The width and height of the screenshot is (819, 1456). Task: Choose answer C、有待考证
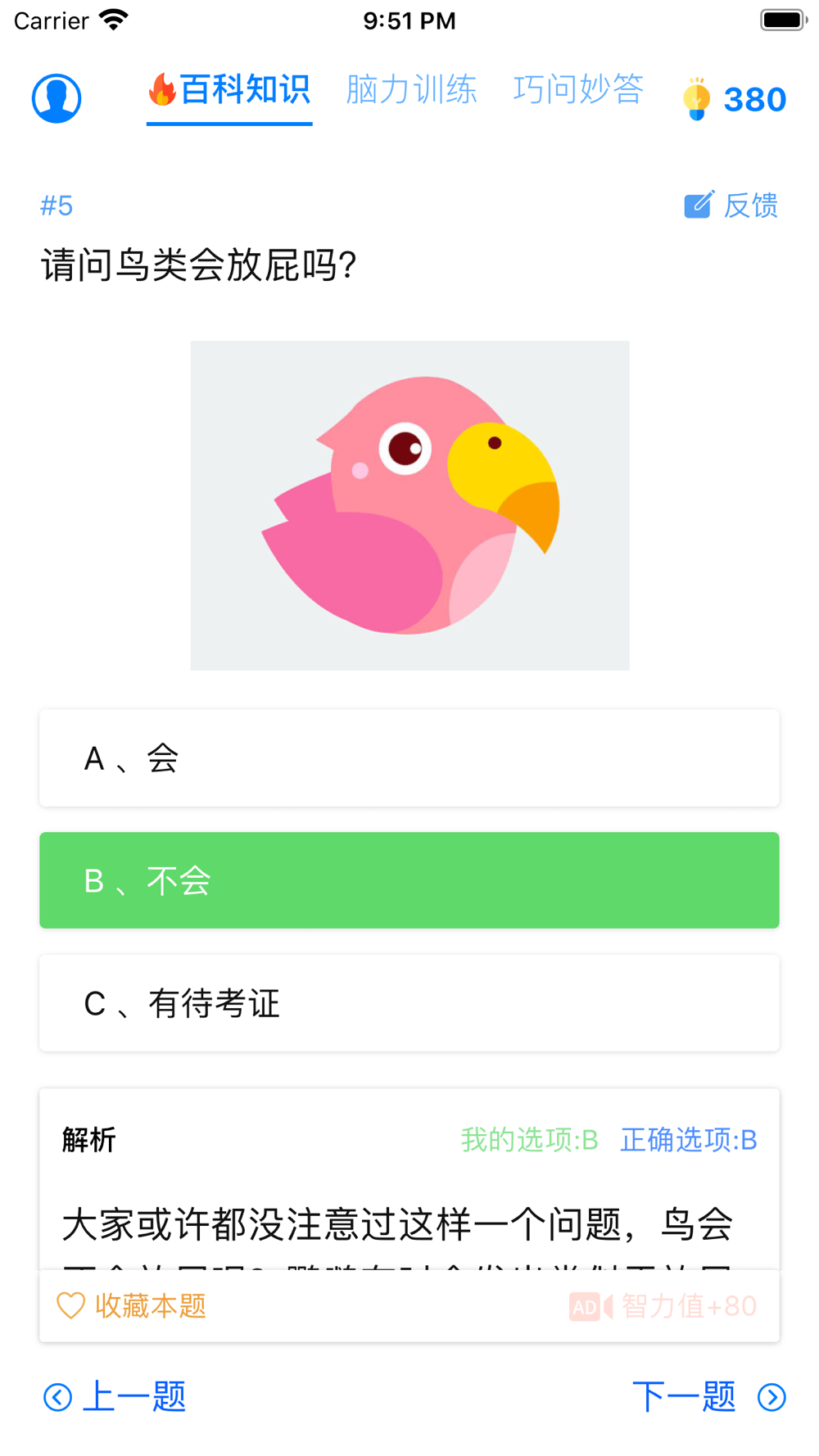tap(409, 1003)
